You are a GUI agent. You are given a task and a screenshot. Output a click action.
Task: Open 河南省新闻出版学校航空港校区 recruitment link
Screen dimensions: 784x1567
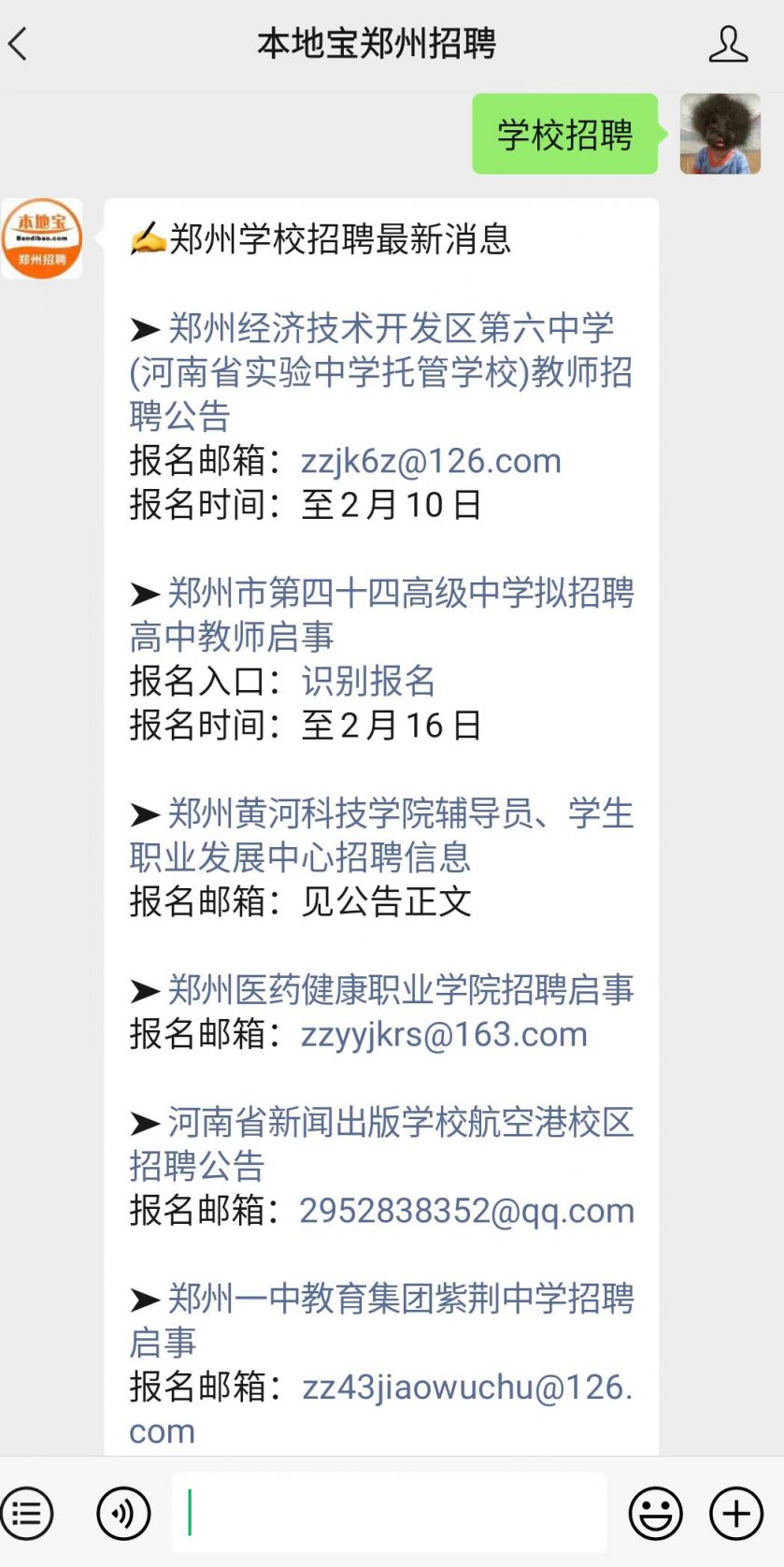point(381,1143)
